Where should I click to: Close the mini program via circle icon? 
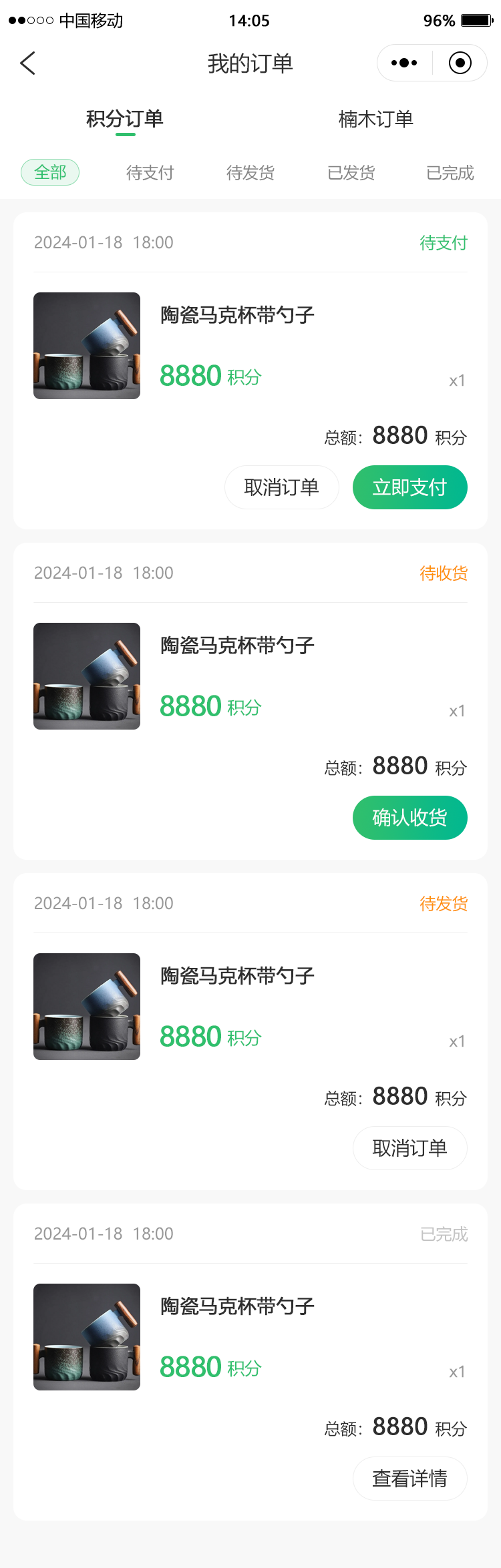(460, 63)
